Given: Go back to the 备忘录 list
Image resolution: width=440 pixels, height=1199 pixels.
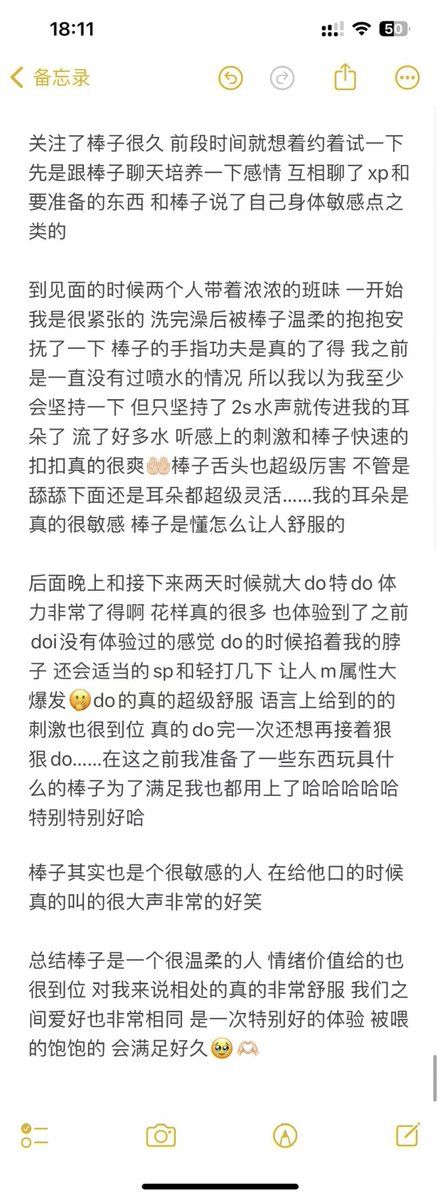Looking at the screenshot, I should (x=51, y=77).
